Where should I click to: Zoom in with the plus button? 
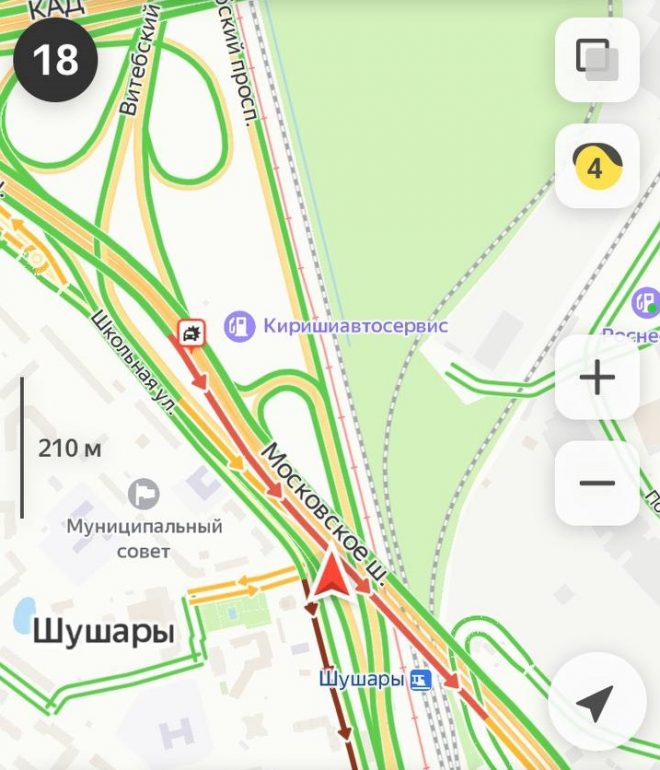coord(597,378)
